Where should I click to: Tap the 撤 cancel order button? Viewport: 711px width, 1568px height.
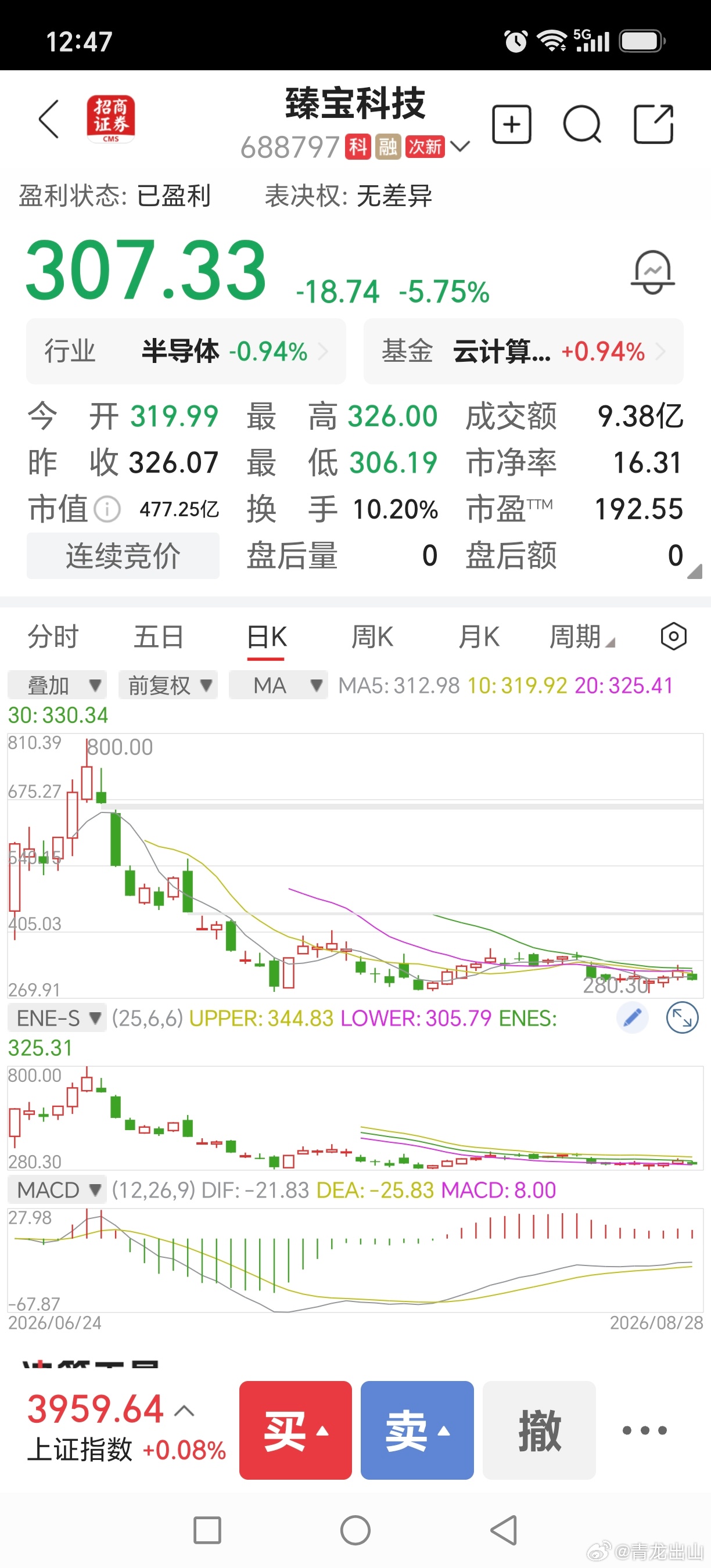point(538,1430)
